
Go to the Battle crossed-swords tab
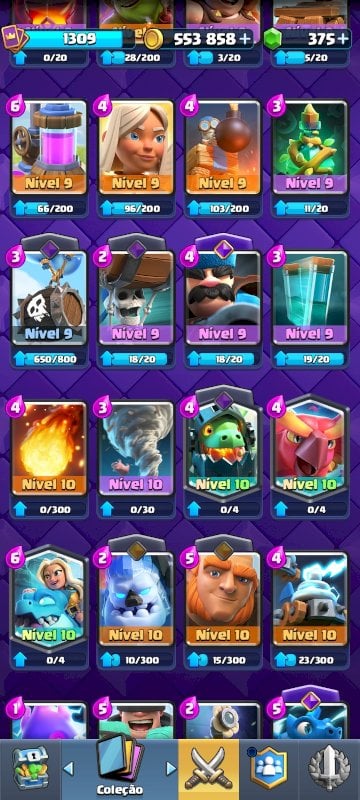coord(208,769)
